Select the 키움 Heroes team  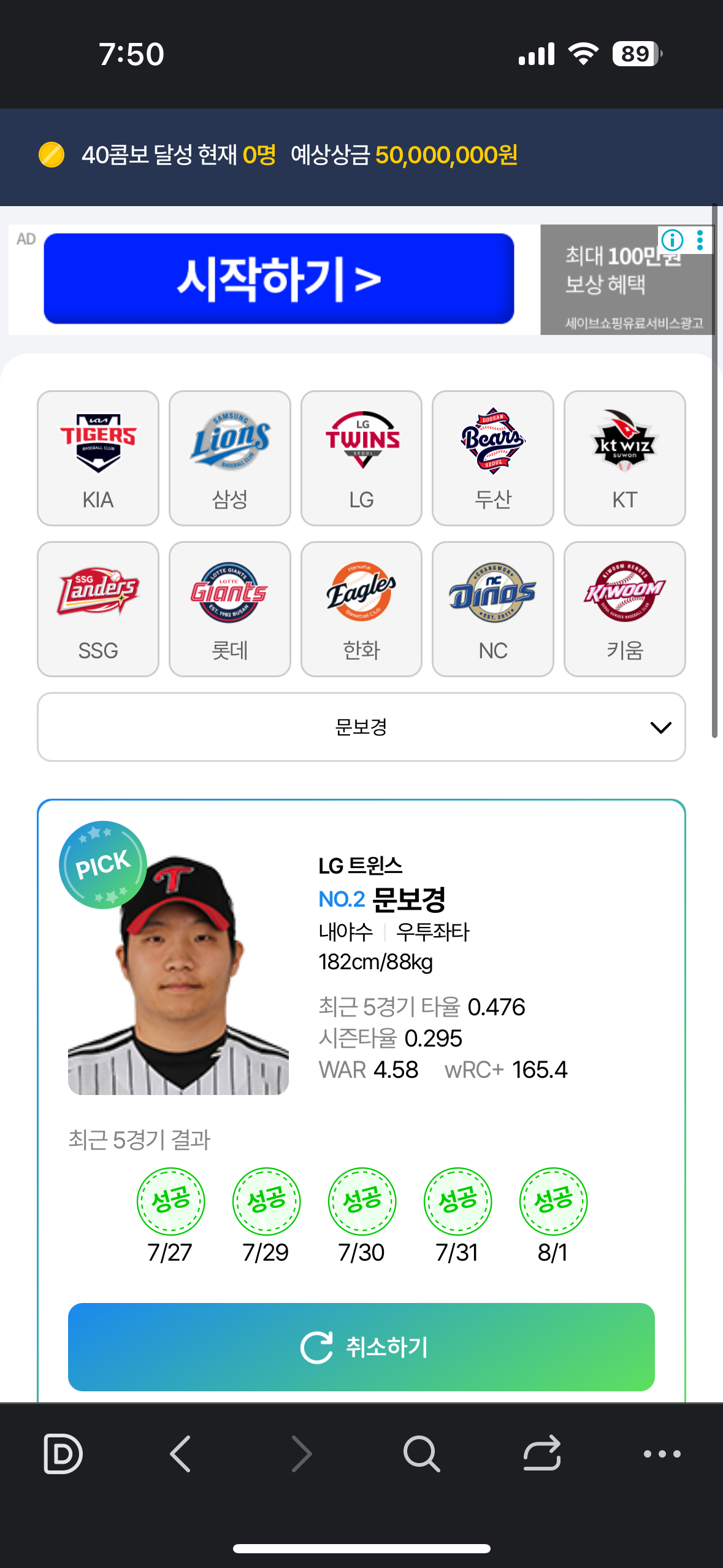[625, 609]
